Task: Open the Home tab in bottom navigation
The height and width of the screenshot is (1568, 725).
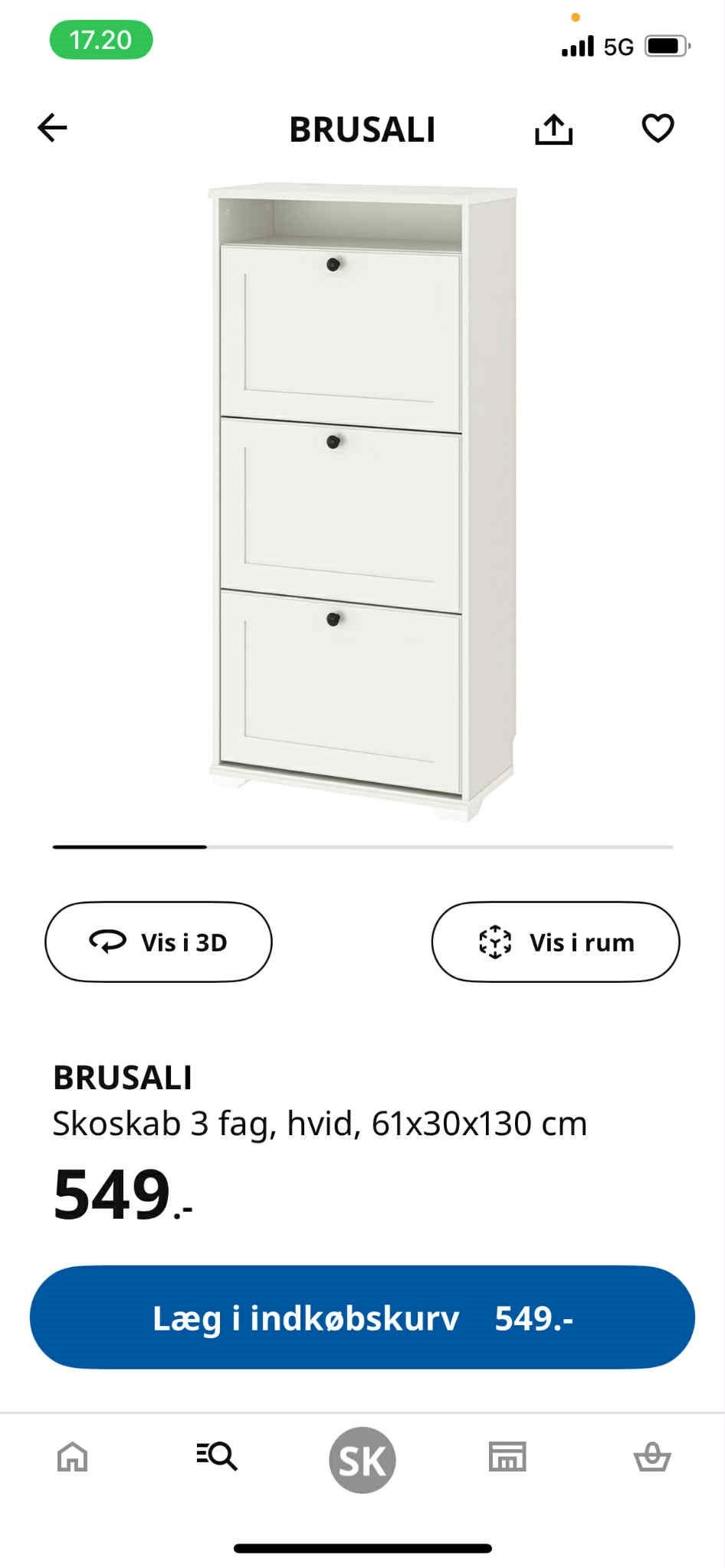Action: [72, 1458]
